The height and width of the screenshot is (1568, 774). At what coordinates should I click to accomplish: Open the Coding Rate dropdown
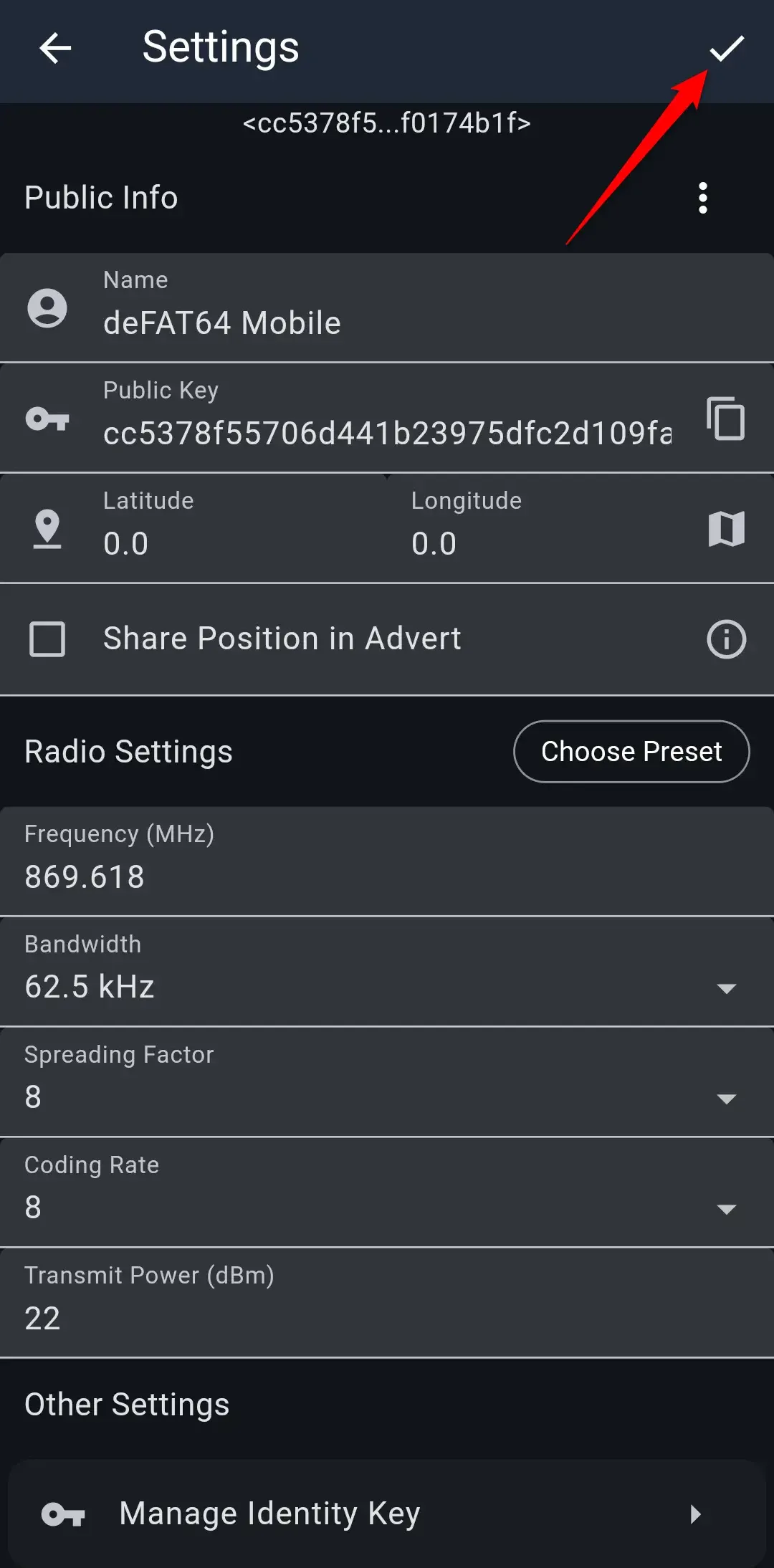tap(387, 1207)
